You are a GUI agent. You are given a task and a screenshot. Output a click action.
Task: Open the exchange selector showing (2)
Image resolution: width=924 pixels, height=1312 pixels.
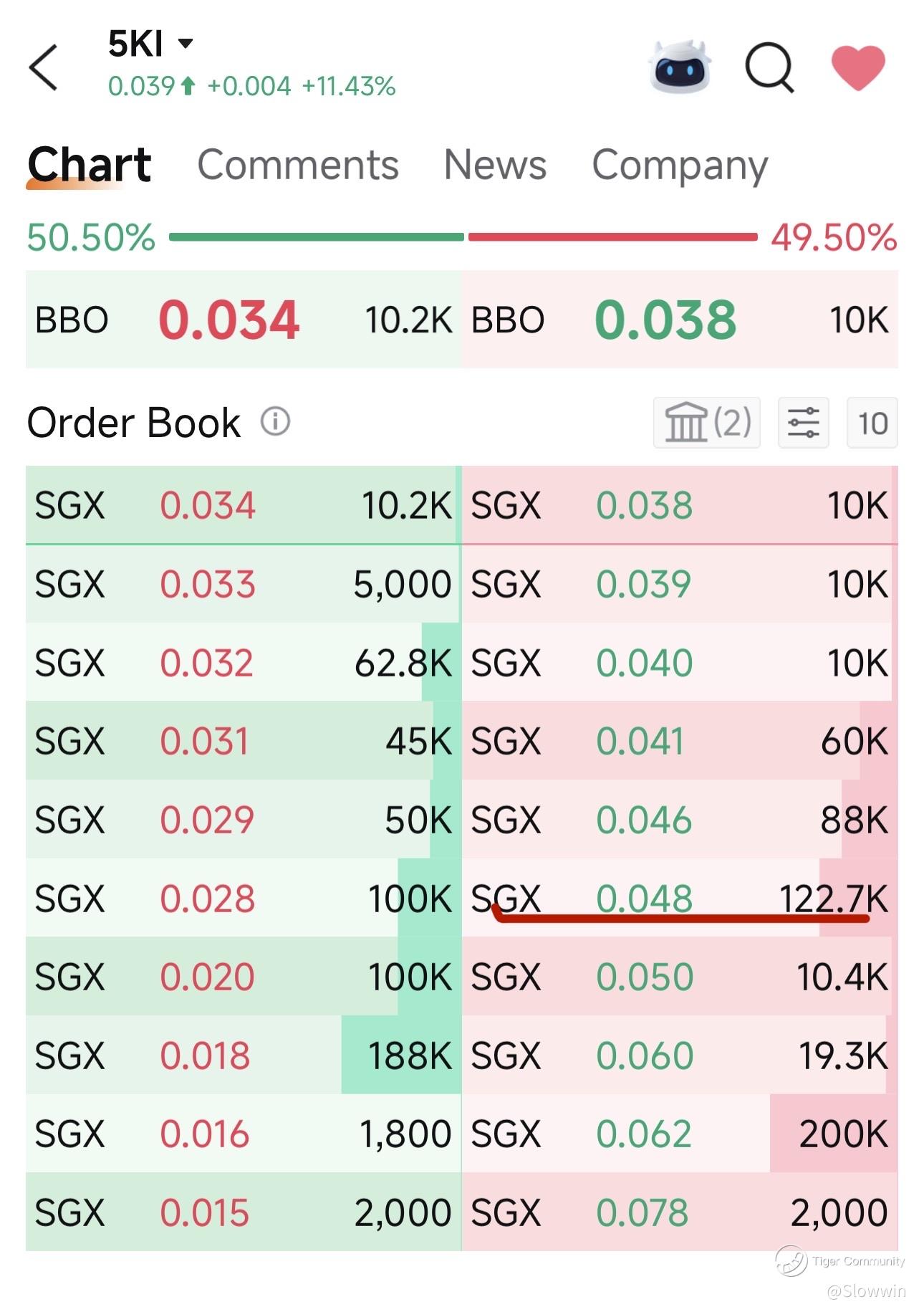click(x=706, y=422)
